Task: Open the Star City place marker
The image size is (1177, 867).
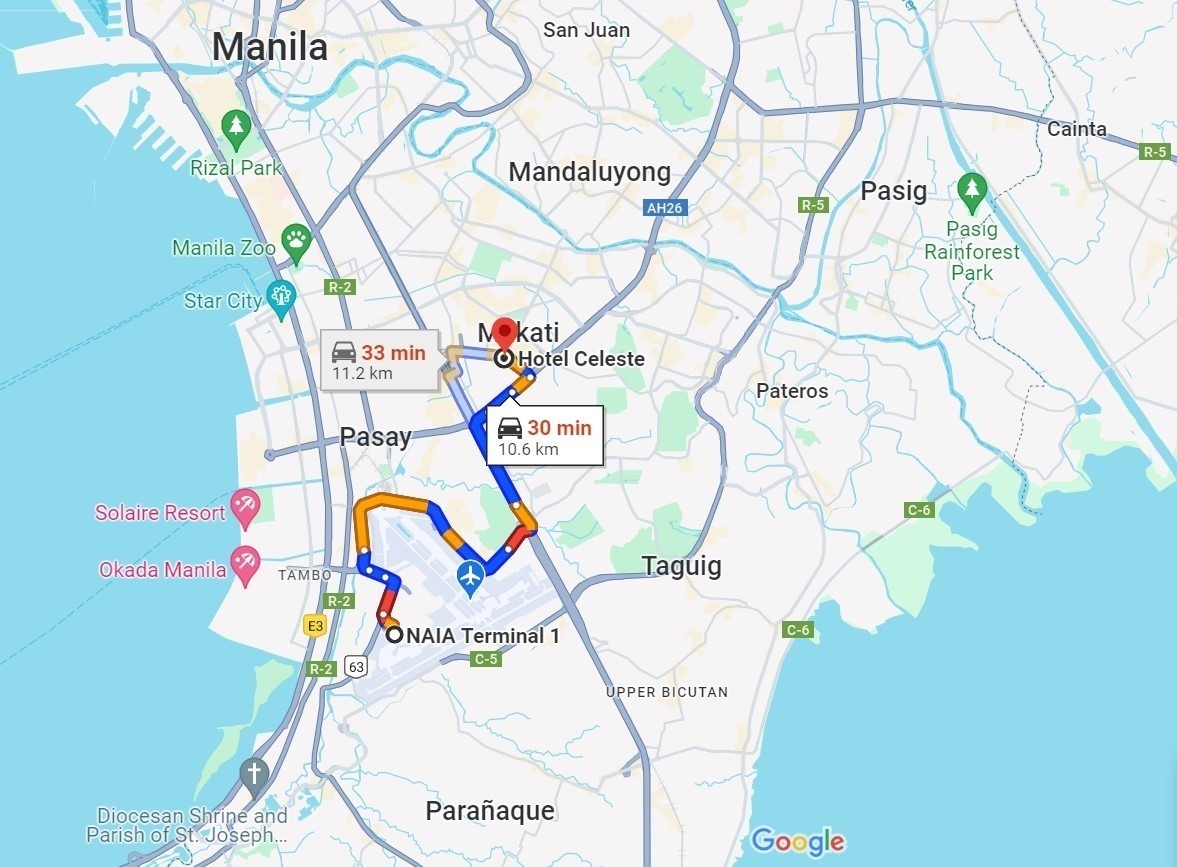Action: click(281, 296)
